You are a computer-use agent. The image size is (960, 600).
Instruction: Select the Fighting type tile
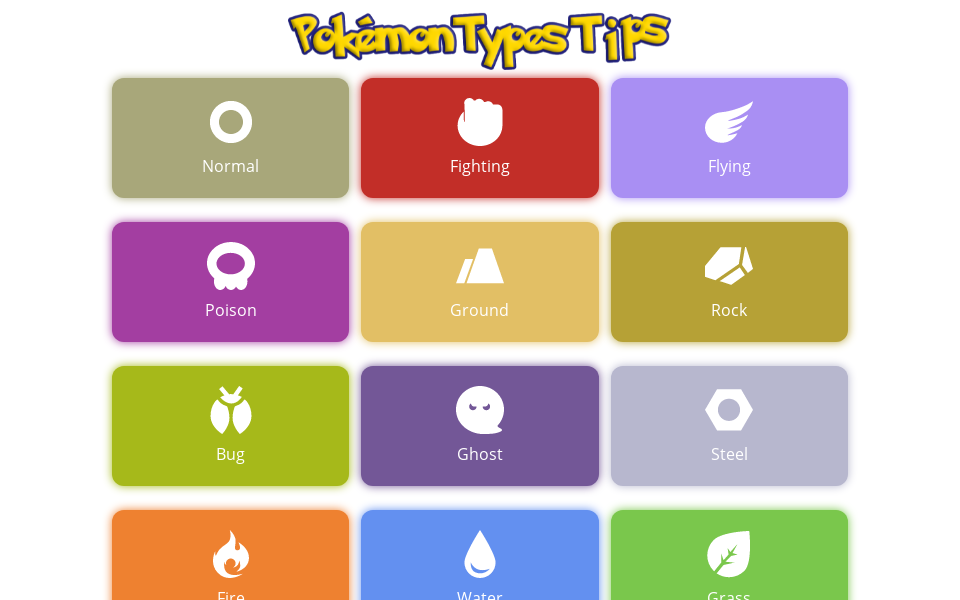480,138
